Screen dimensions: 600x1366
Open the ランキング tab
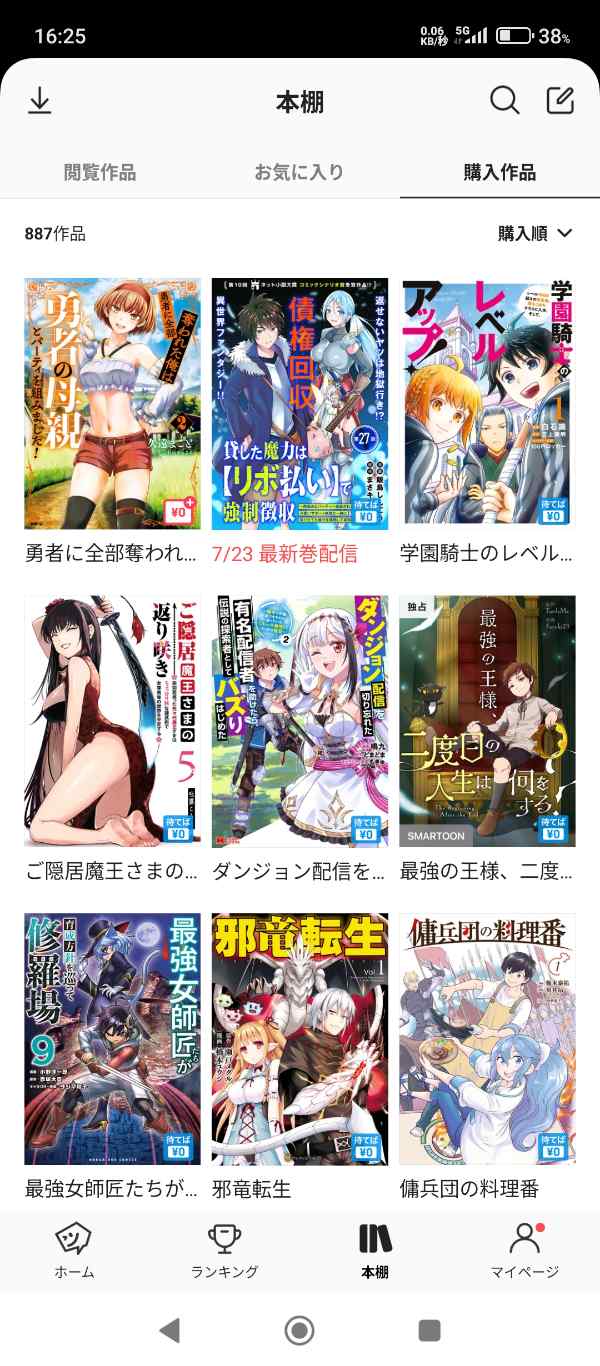tap(224, 1250)
